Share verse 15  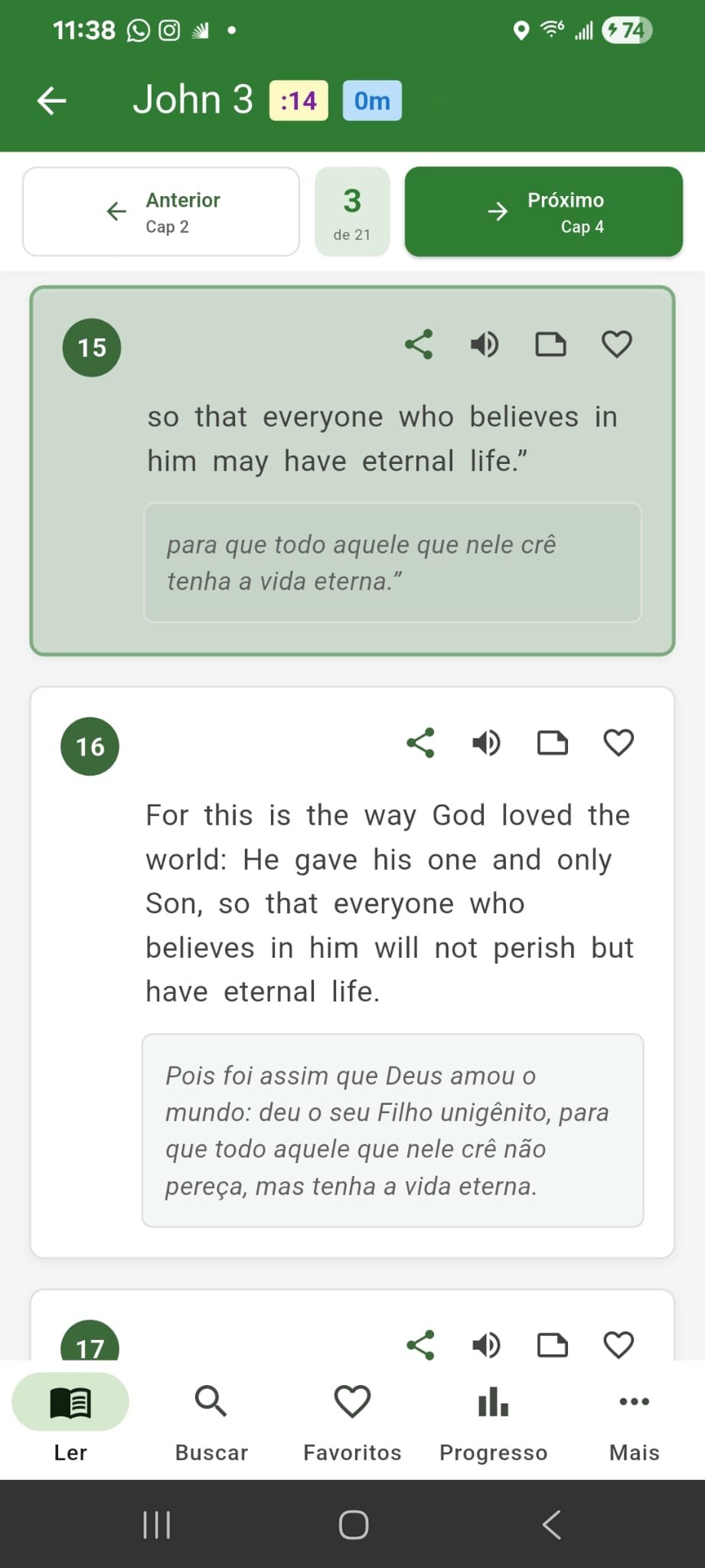tap(419, 345)
